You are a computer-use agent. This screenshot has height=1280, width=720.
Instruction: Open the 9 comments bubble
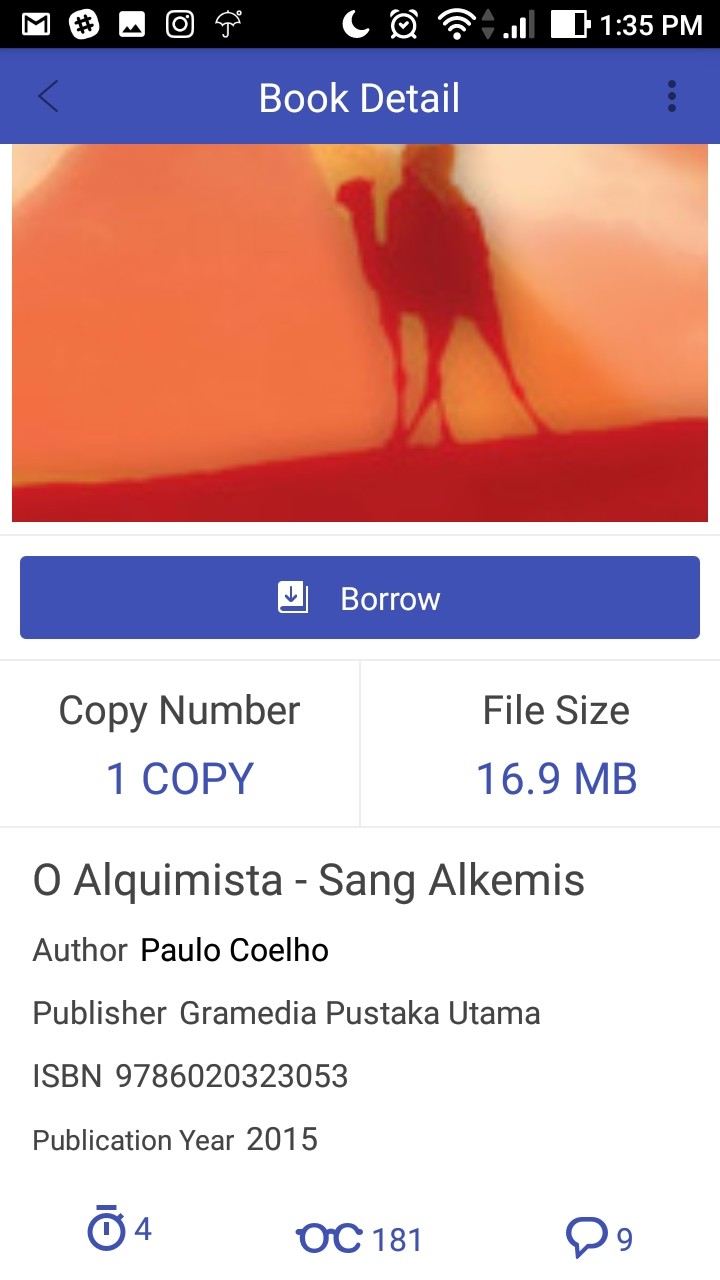pos(587,1238)
